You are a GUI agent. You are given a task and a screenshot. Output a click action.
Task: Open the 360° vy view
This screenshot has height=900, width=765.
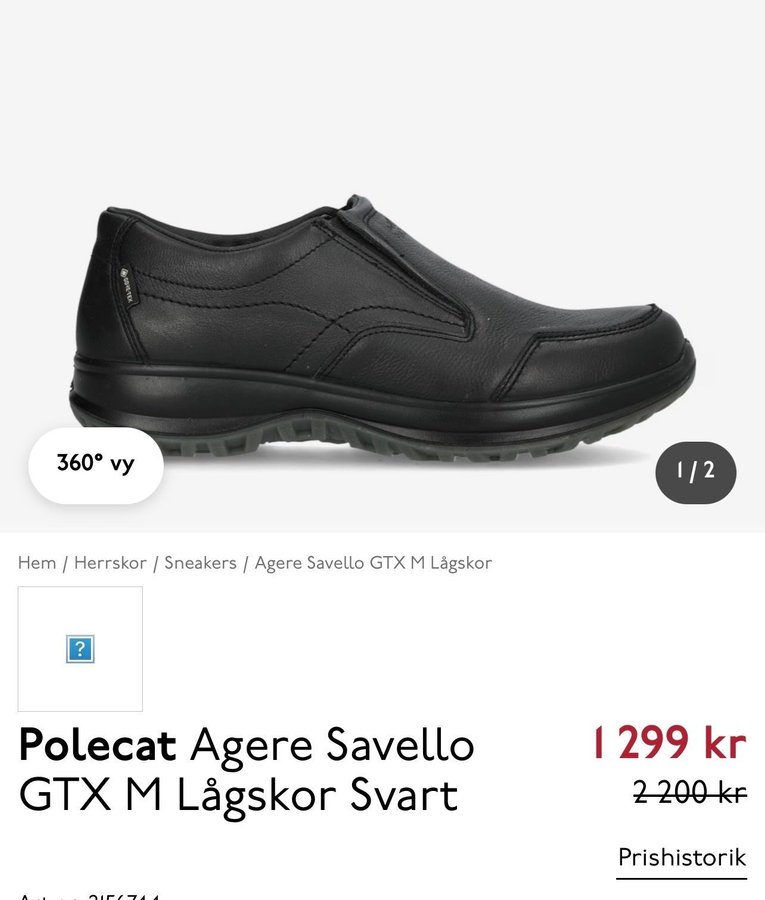pos(95,465)
